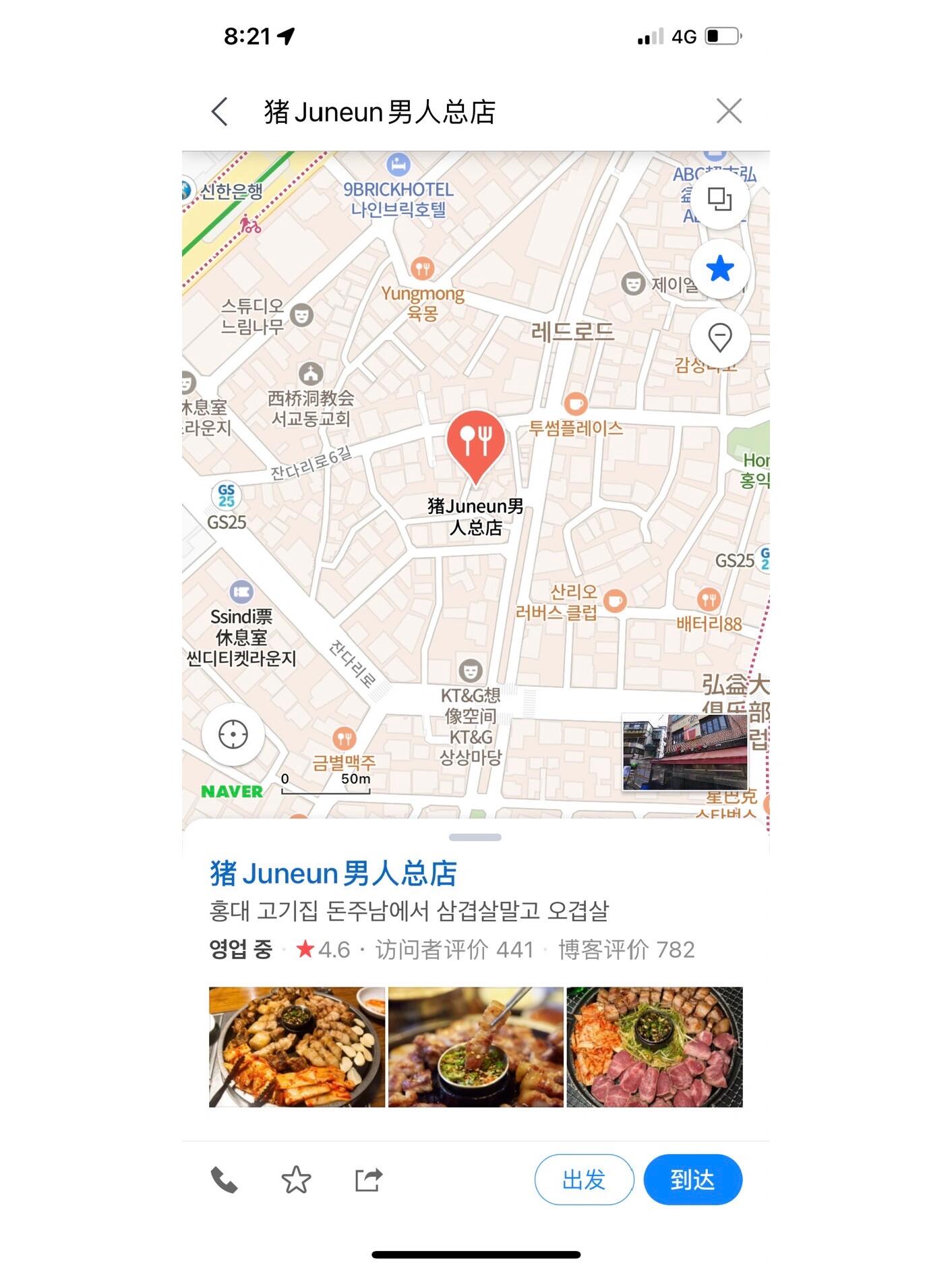
Task: Go back with the top-left arrow
Action: (x=220, y=112)
